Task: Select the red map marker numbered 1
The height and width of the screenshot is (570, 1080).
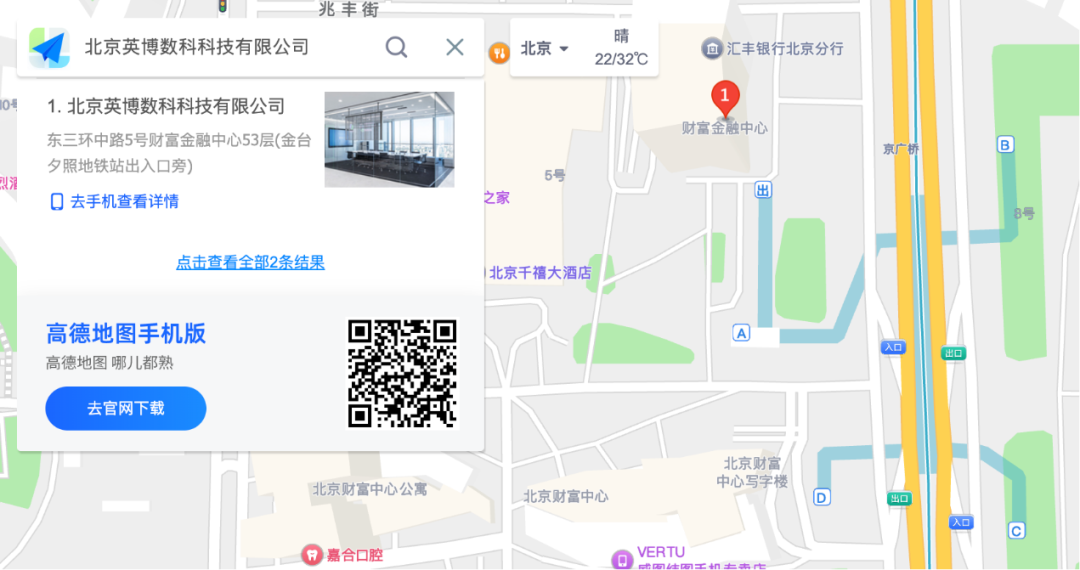Action: (x=725, y=97)
